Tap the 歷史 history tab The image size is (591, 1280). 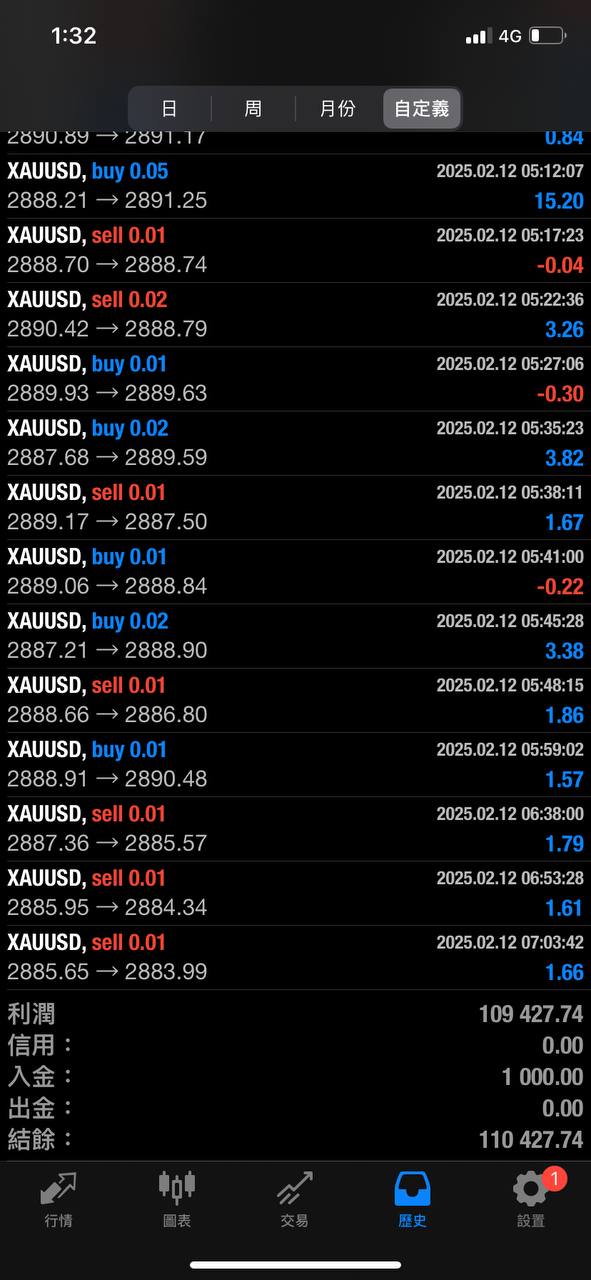pos(413,1199)
